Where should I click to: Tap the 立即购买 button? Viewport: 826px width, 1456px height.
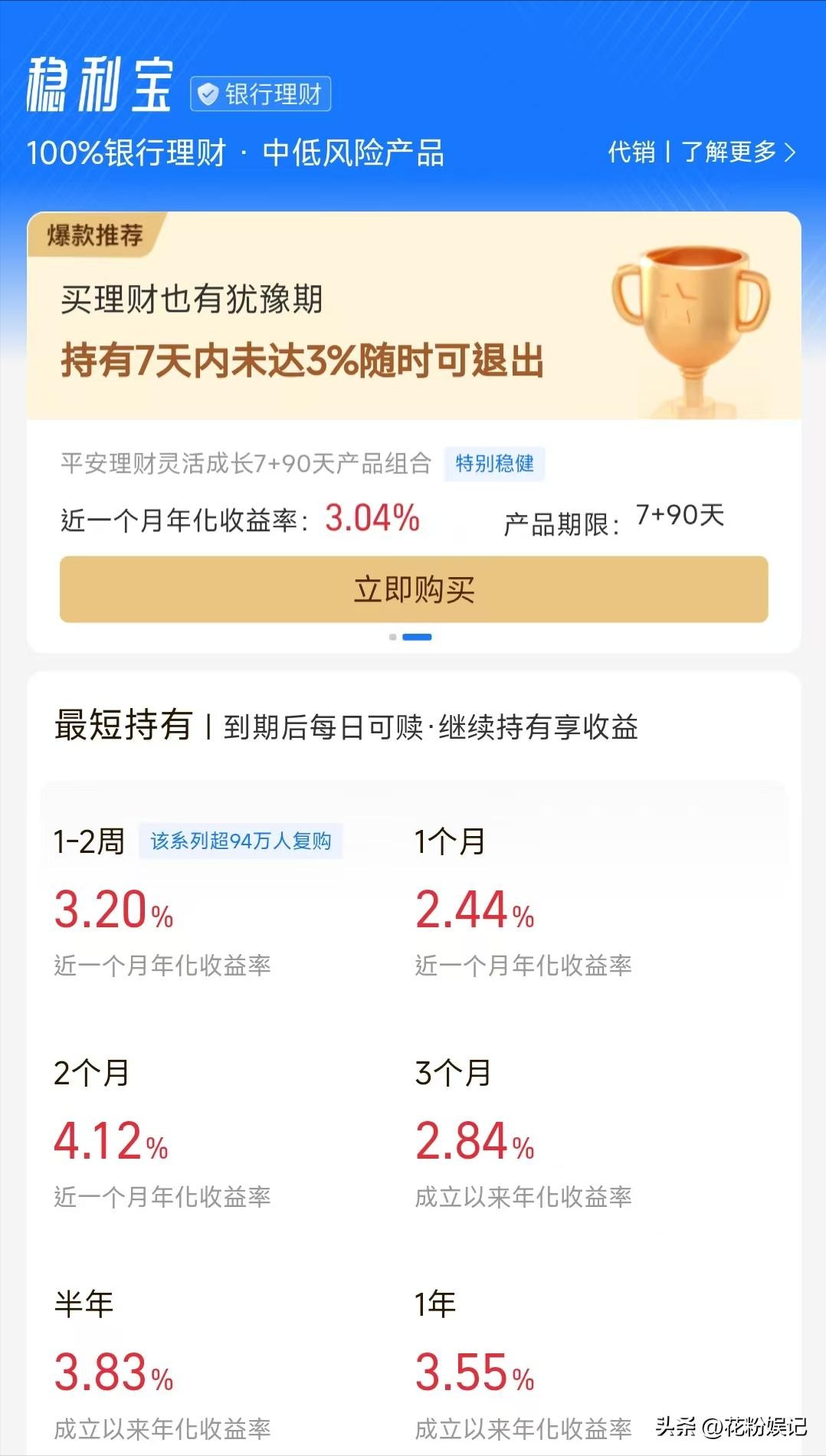click(x=414, y=589)
